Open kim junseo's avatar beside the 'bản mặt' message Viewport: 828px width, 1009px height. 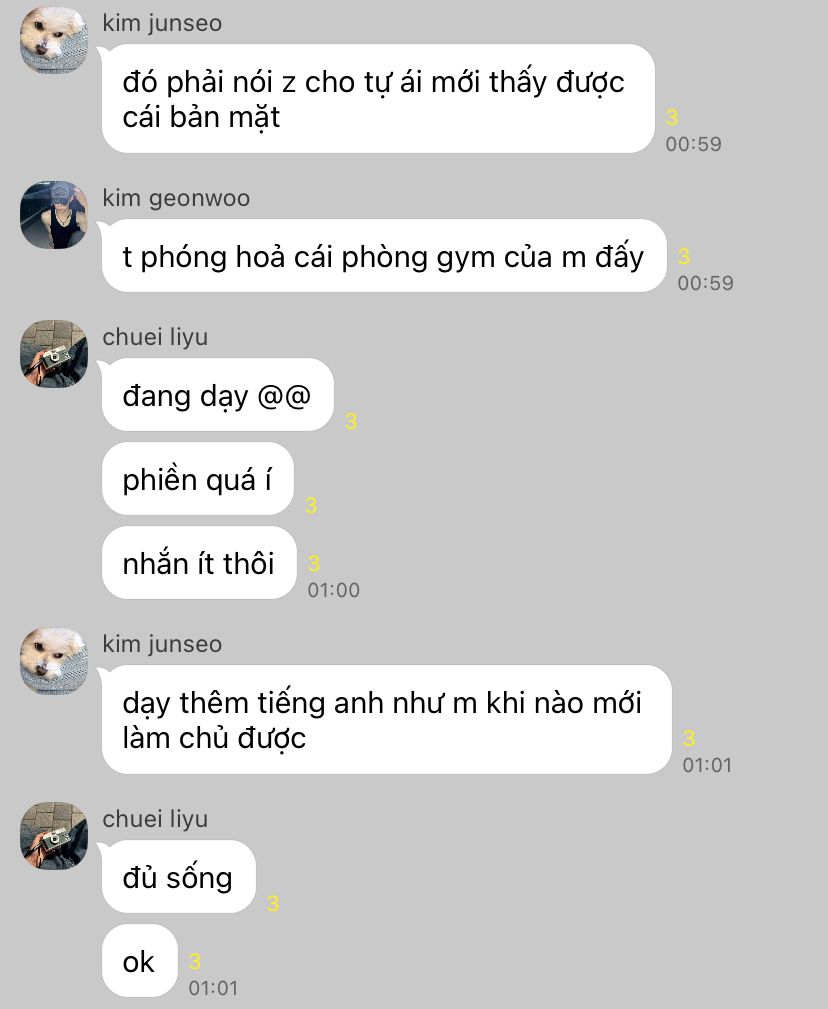[54, 38]
